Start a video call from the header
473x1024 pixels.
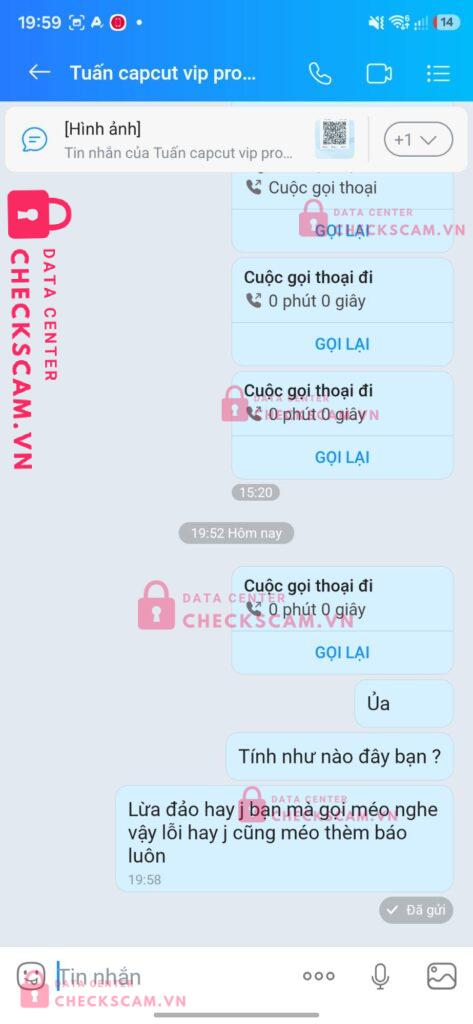click(x=379, y=73)
